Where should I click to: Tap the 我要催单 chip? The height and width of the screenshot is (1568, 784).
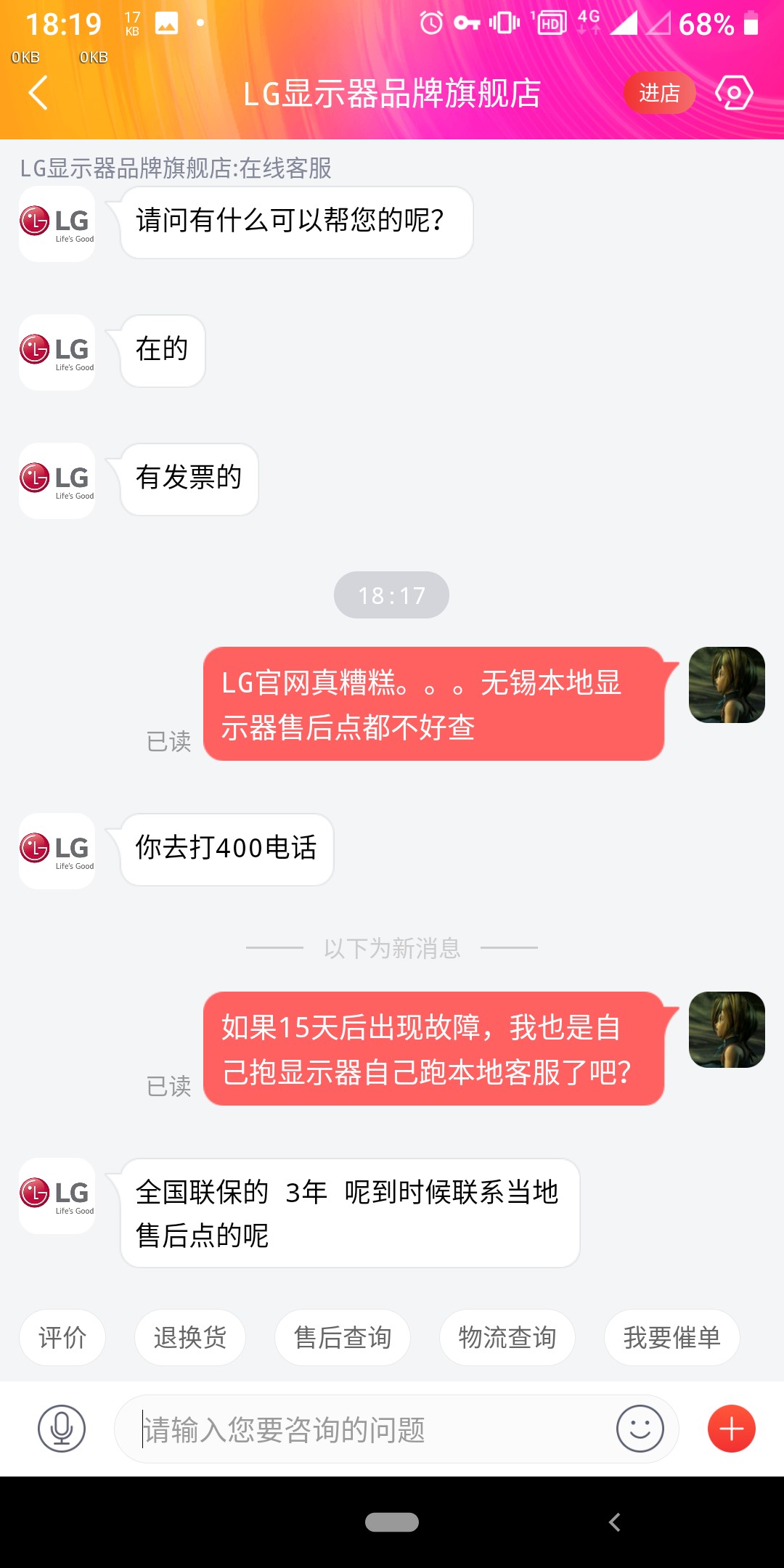click(671, 1337)
